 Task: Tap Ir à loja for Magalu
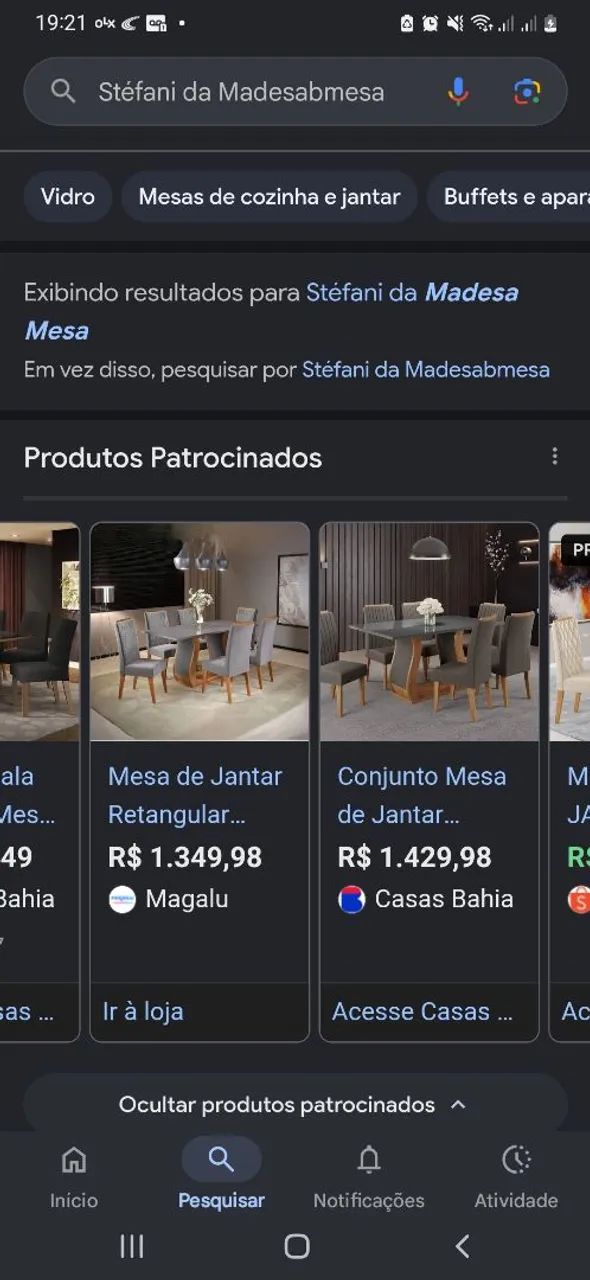click(143, 1011)
